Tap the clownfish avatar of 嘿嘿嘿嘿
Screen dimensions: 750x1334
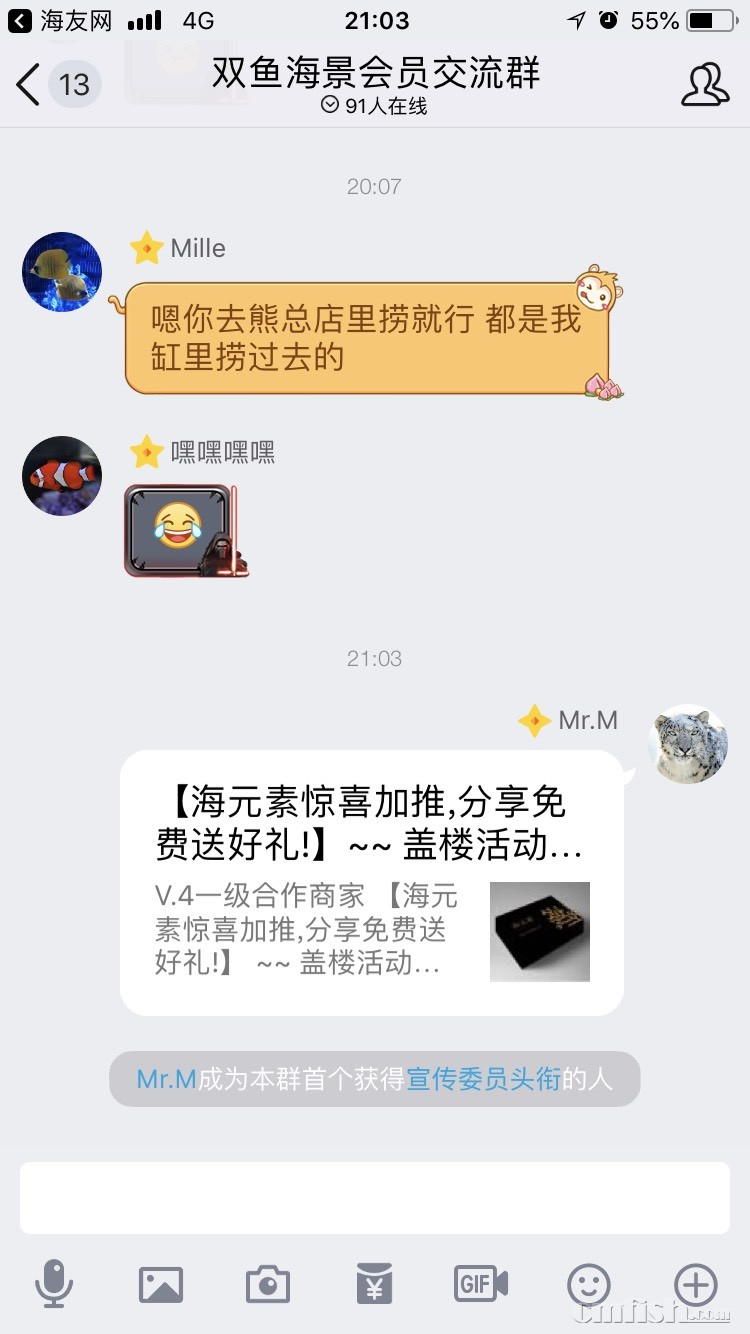[61, 476]
